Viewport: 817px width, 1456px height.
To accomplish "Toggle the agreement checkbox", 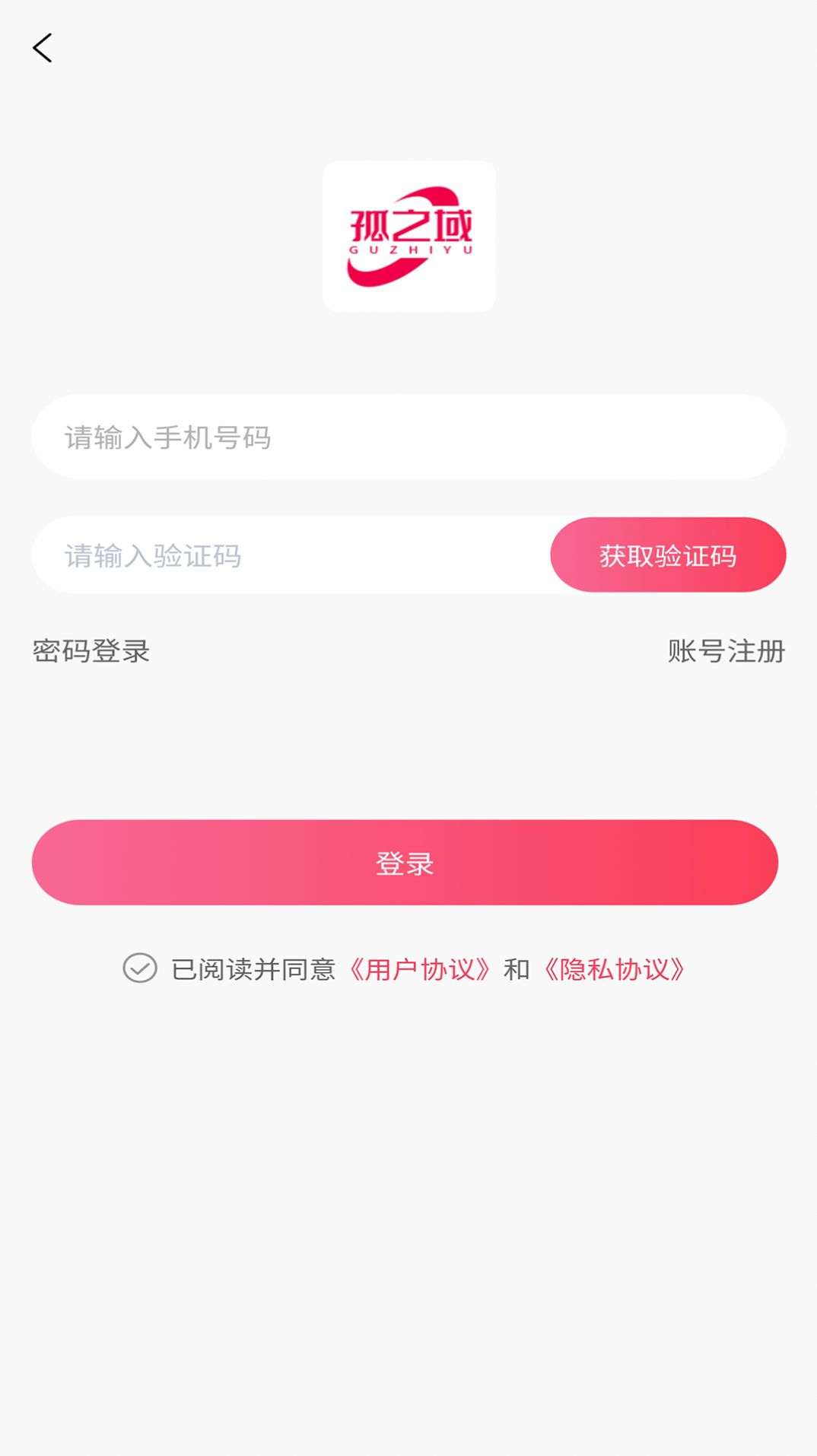I will (x=140, y=968).
